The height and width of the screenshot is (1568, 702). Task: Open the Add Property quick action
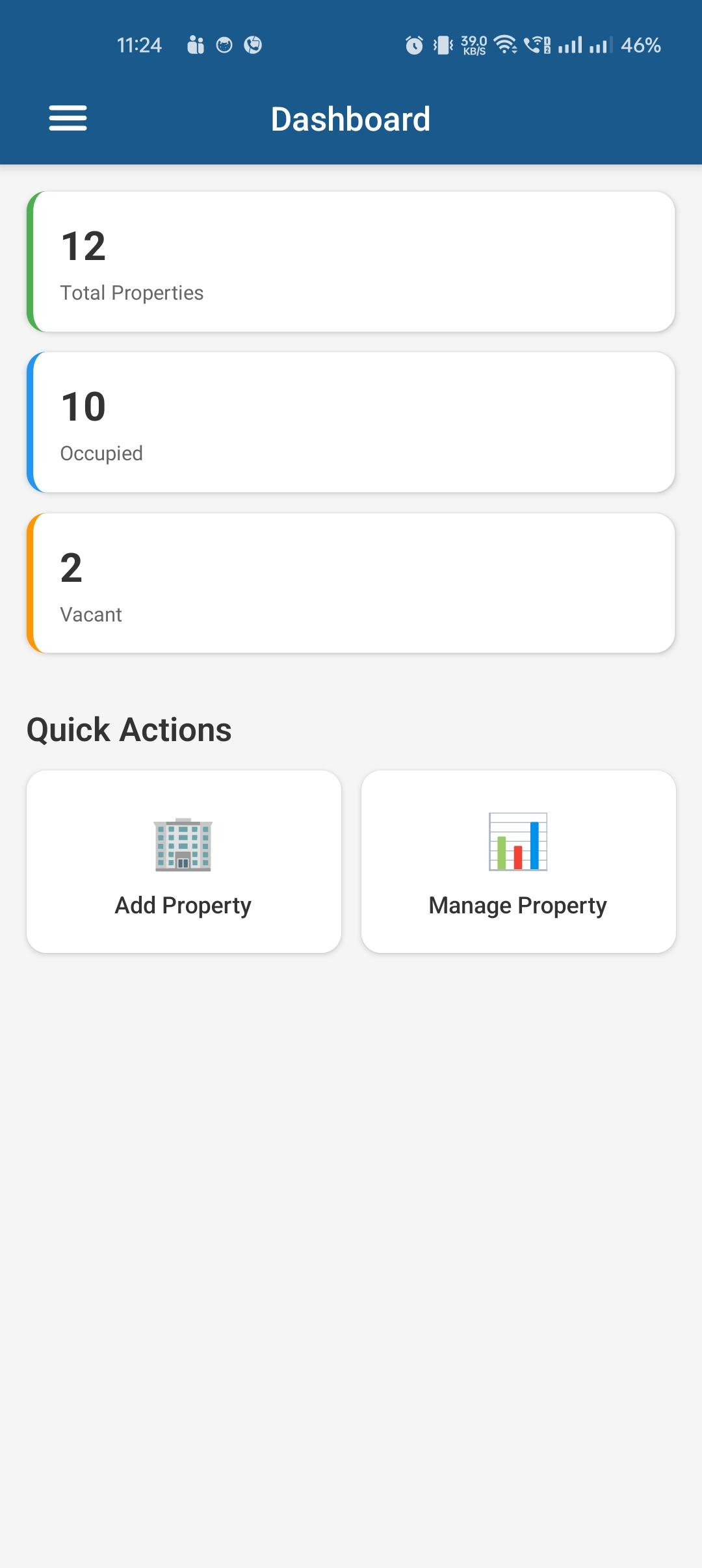coord(183,860)
